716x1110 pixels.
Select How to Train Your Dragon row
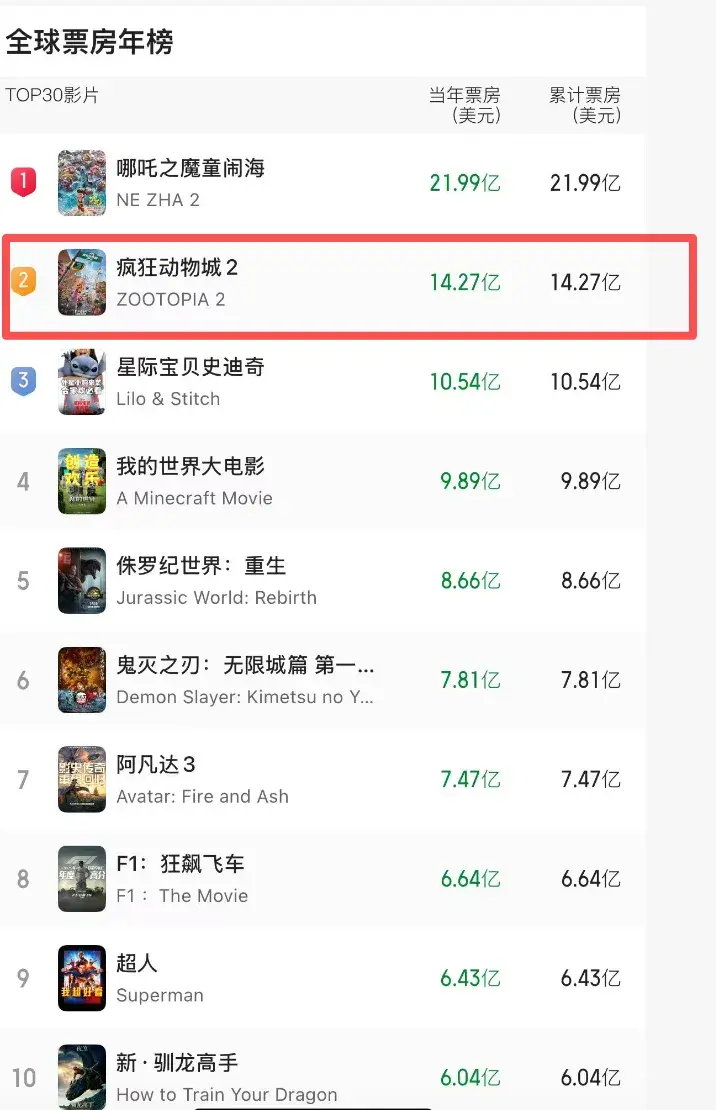pyautogui.click(x=226, y=1077)
